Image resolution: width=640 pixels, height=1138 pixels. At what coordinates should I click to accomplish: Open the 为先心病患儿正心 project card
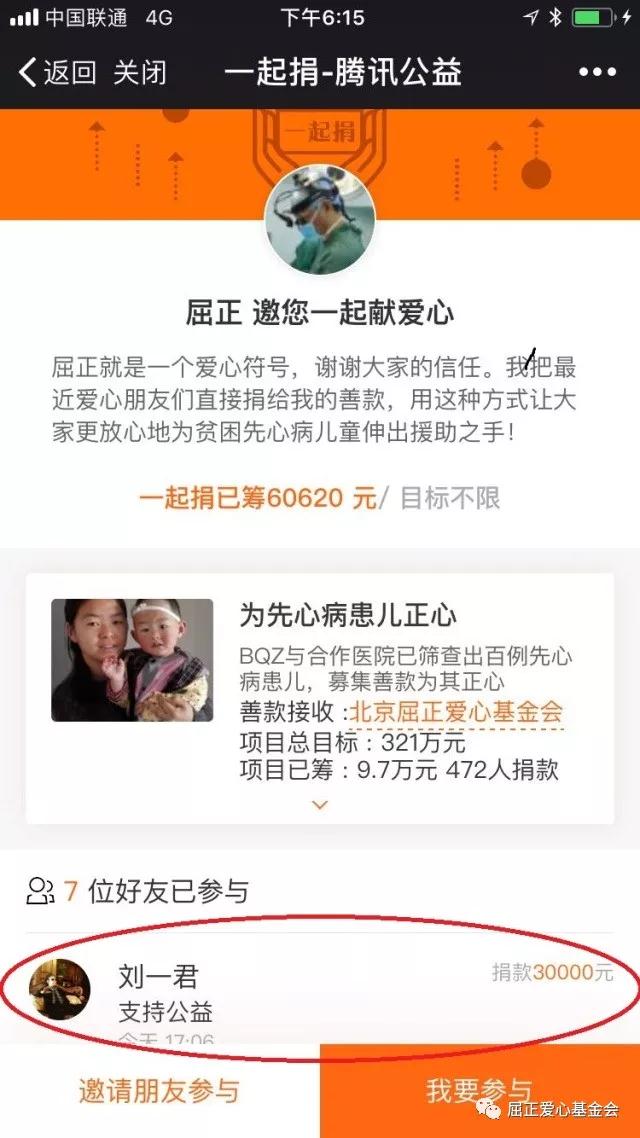pyautogui.click(x=348, y=614)
